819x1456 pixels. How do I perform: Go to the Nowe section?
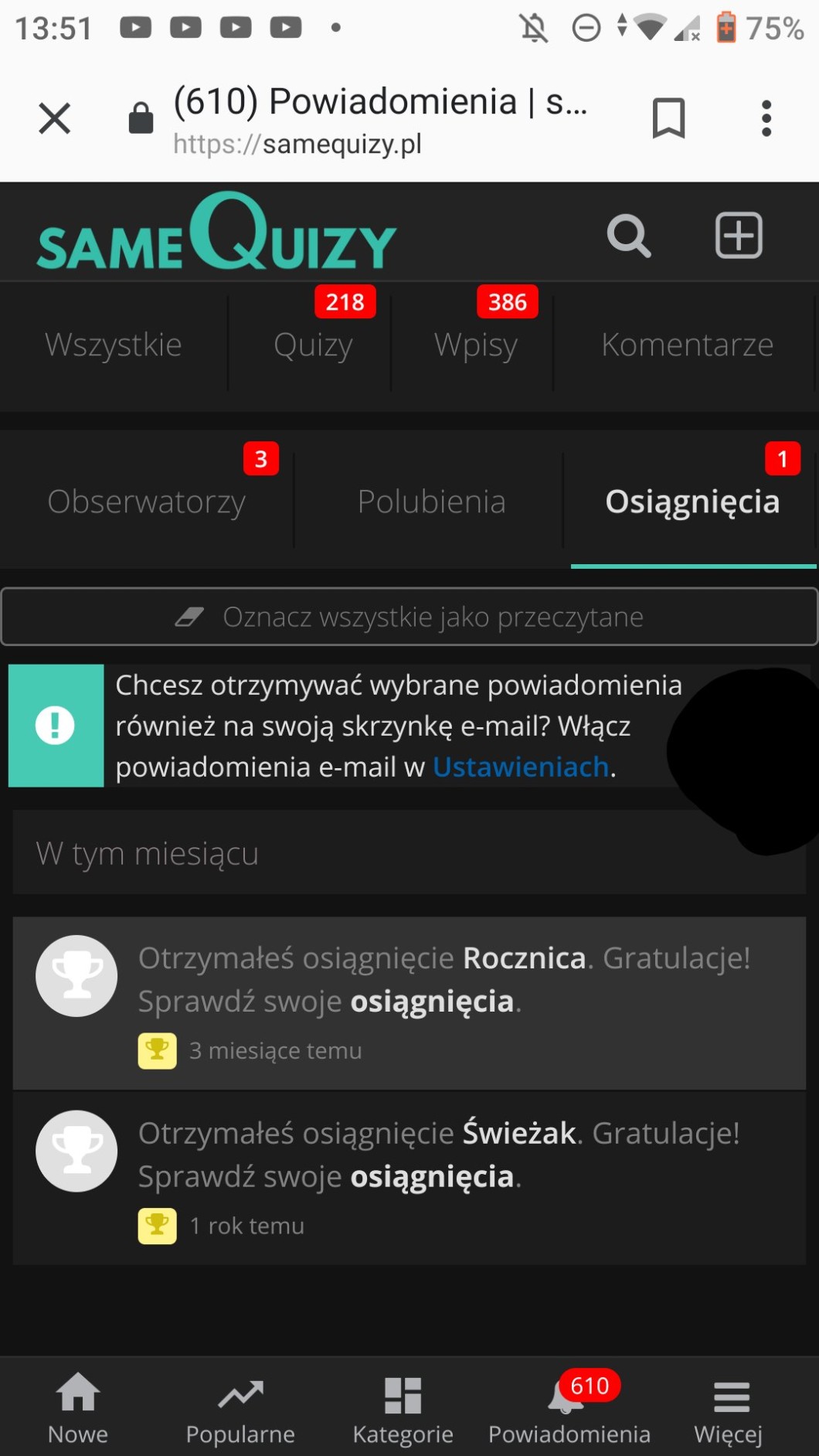pyautogui.click(x=78, y=1410)
